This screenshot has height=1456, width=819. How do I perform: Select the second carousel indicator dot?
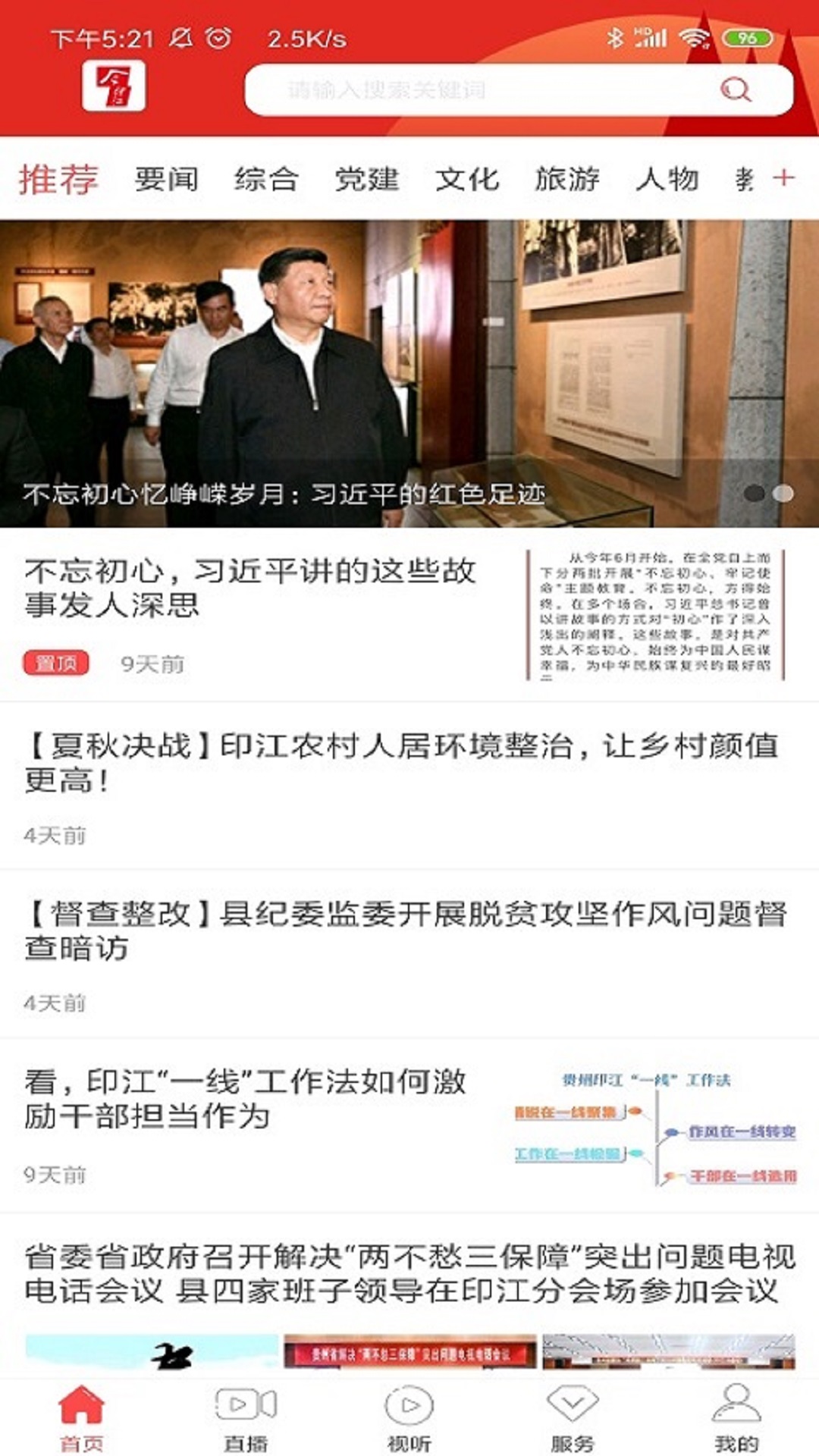coord(782,494)
